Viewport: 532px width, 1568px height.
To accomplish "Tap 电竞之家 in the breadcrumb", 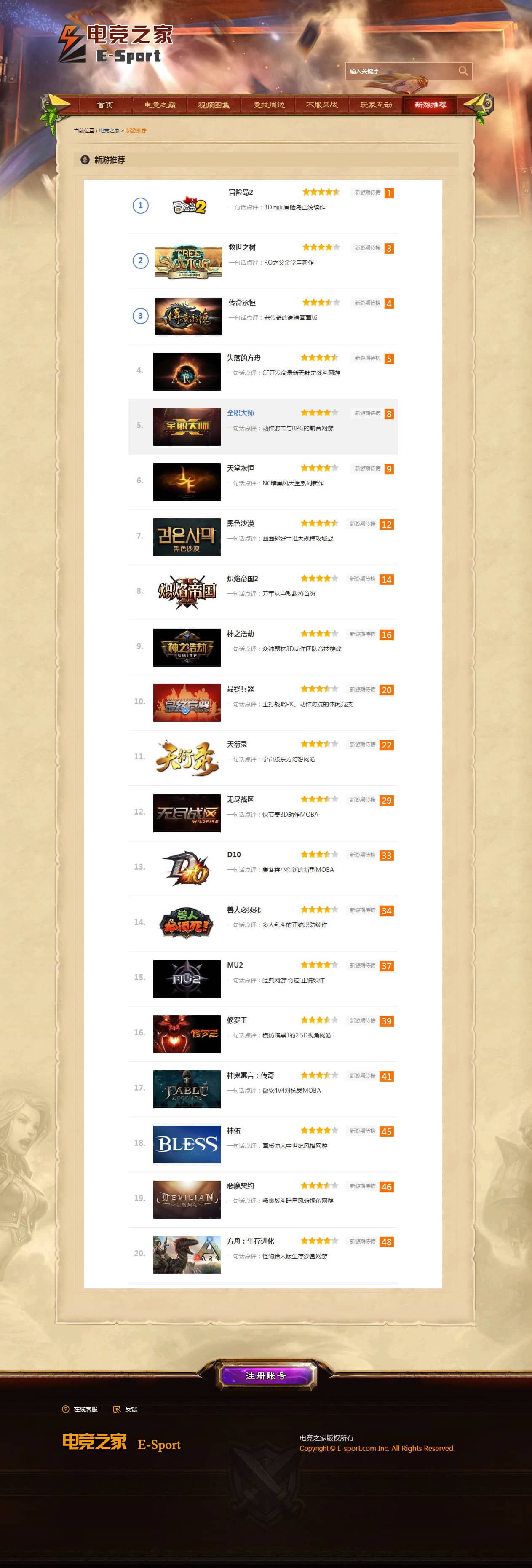I will (x=110, y=130).
